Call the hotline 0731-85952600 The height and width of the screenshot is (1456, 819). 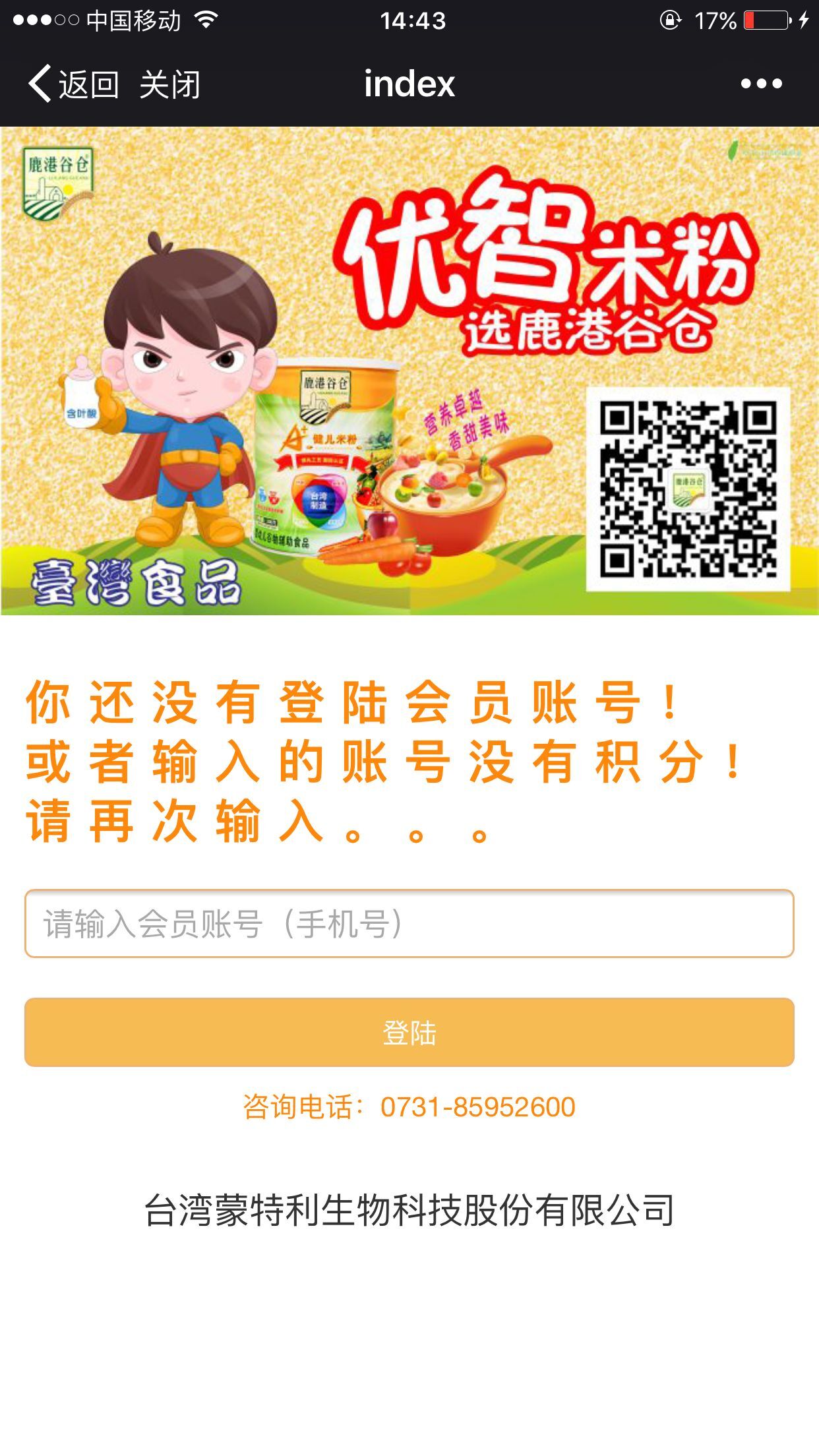(x=477, y=1107)
